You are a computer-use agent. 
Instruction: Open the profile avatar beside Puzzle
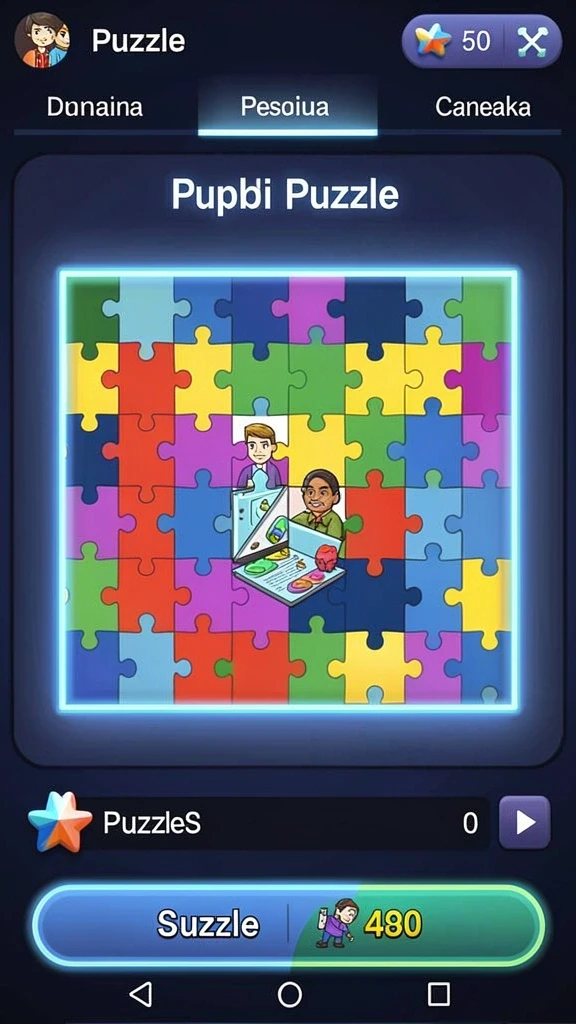pos(42,41)
